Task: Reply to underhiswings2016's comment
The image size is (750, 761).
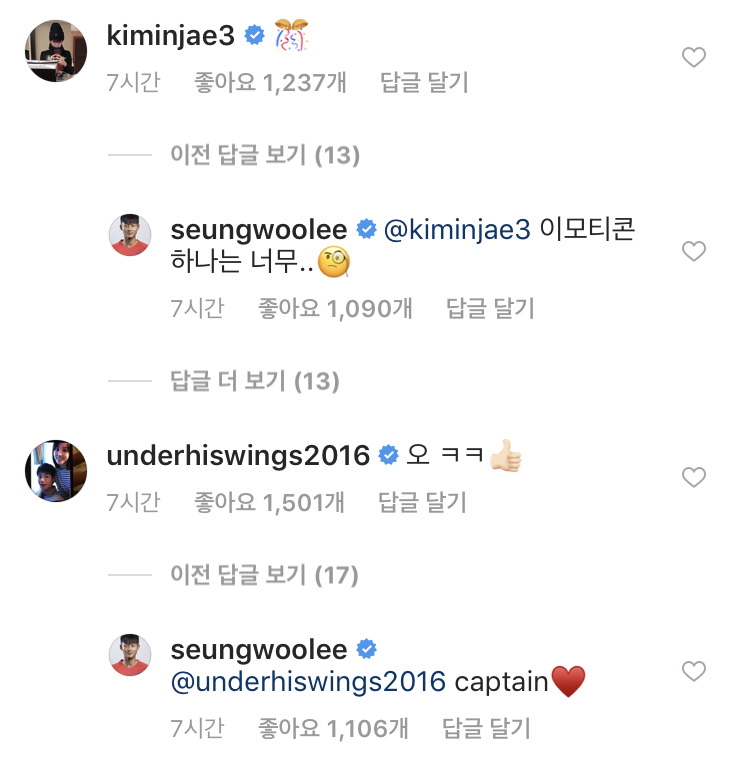Action: click(x=422, y=503)
